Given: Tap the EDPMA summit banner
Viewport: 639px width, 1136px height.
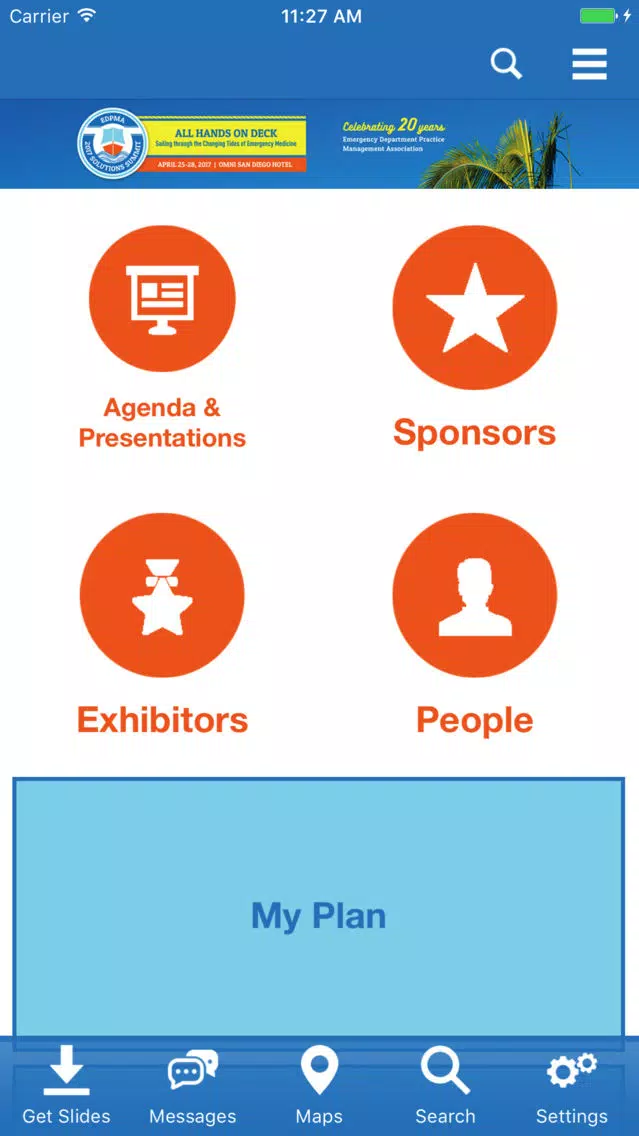Looking at the screenshot, I should tap(320, 143).
